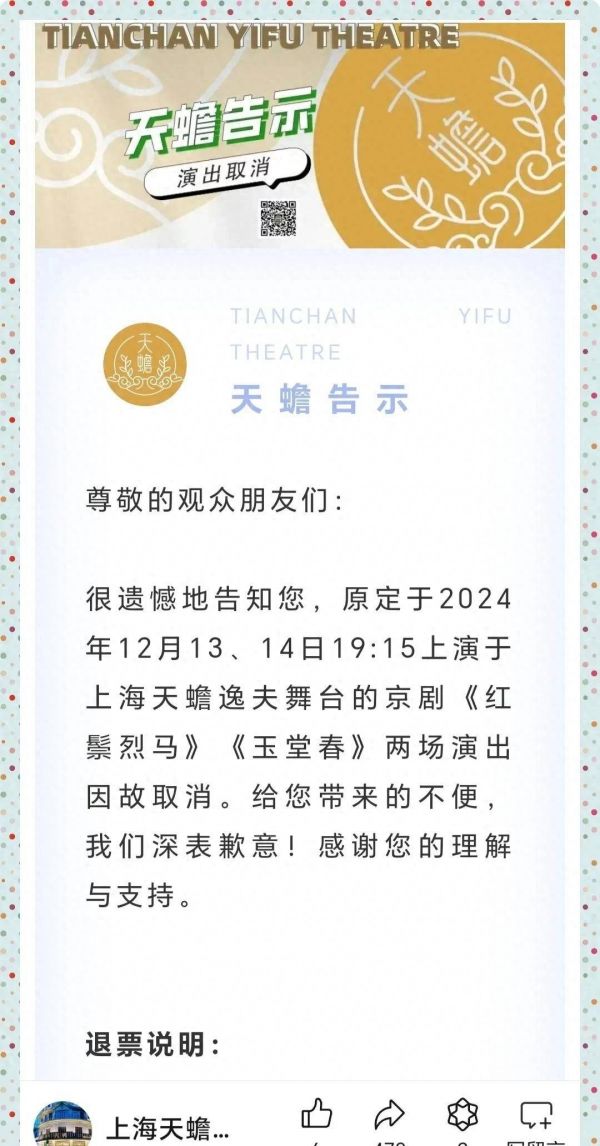This screenshot has width=600, height=1146.
Task: Tap the star-flower recommend icon
Action: pyautogui.click(x=462, y=1114)
